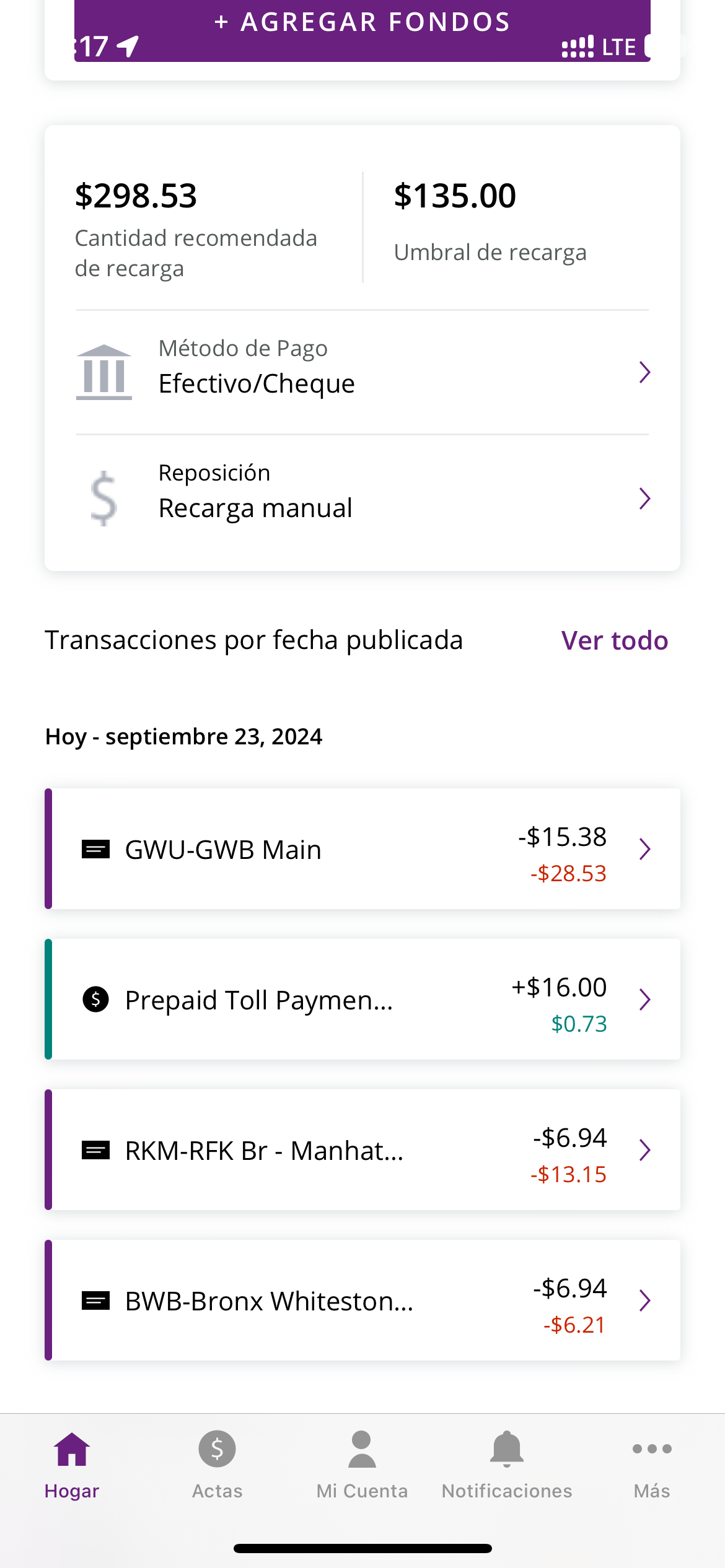Viewport: 725px width, 1568px height.
Task: Tap the Agregar Fondos button
Action: (362, 30)
